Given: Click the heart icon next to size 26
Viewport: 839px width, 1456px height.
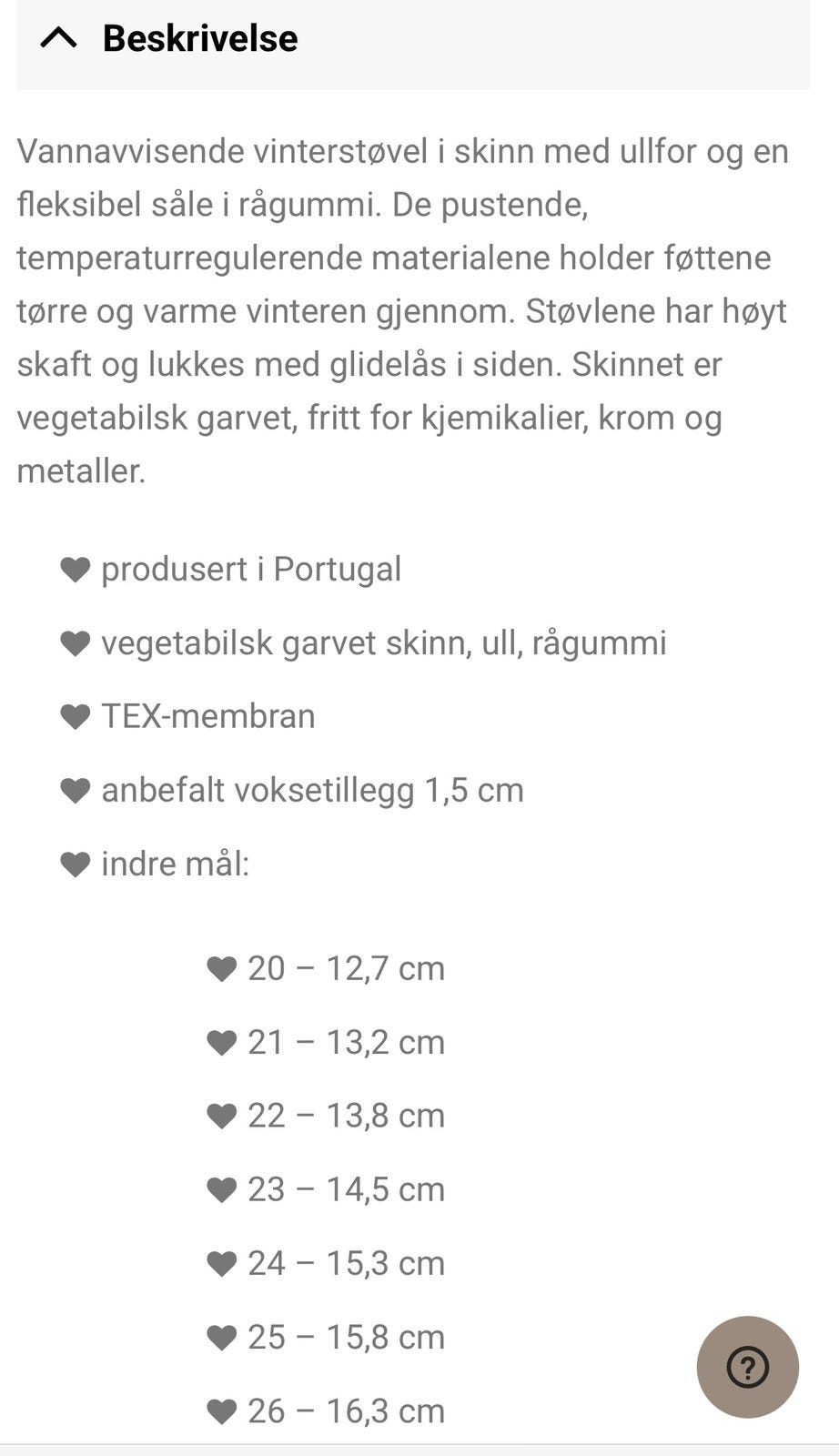Looking at the screenshot, I should pyautogui.click(x=221, y=1410).
